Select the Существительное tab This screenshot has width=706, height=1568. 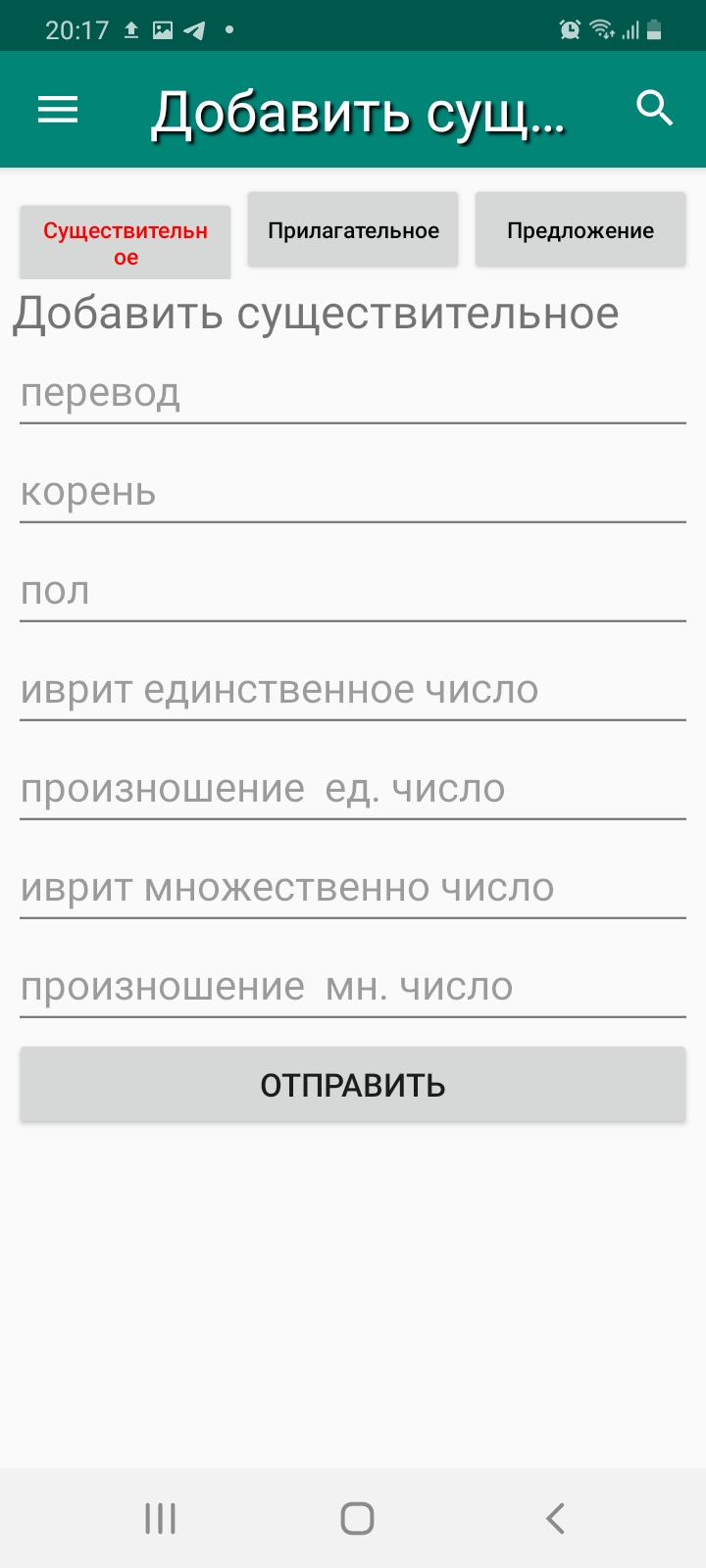tap(126, 243)
